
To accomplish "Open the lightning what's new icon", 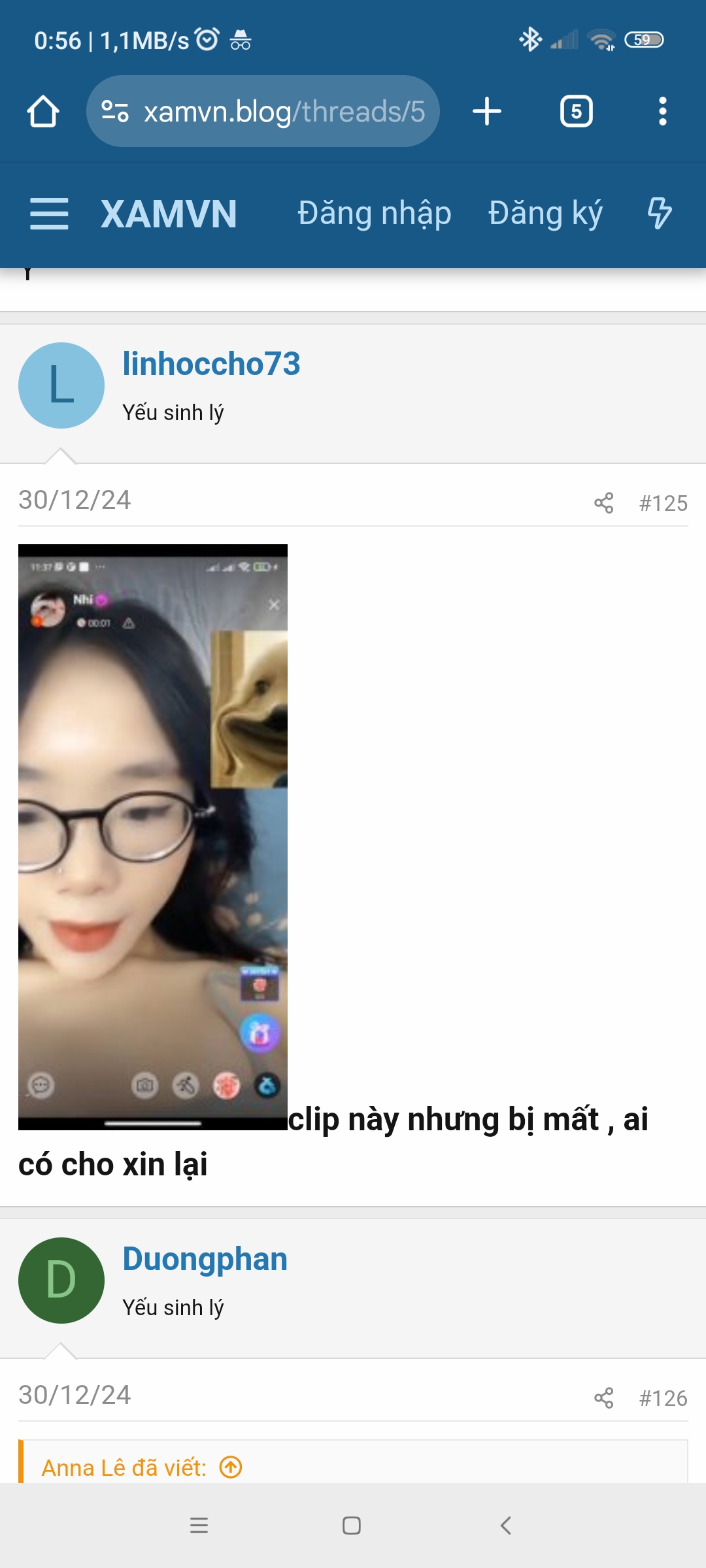I will pyautogui.click(x=659, y=214).
